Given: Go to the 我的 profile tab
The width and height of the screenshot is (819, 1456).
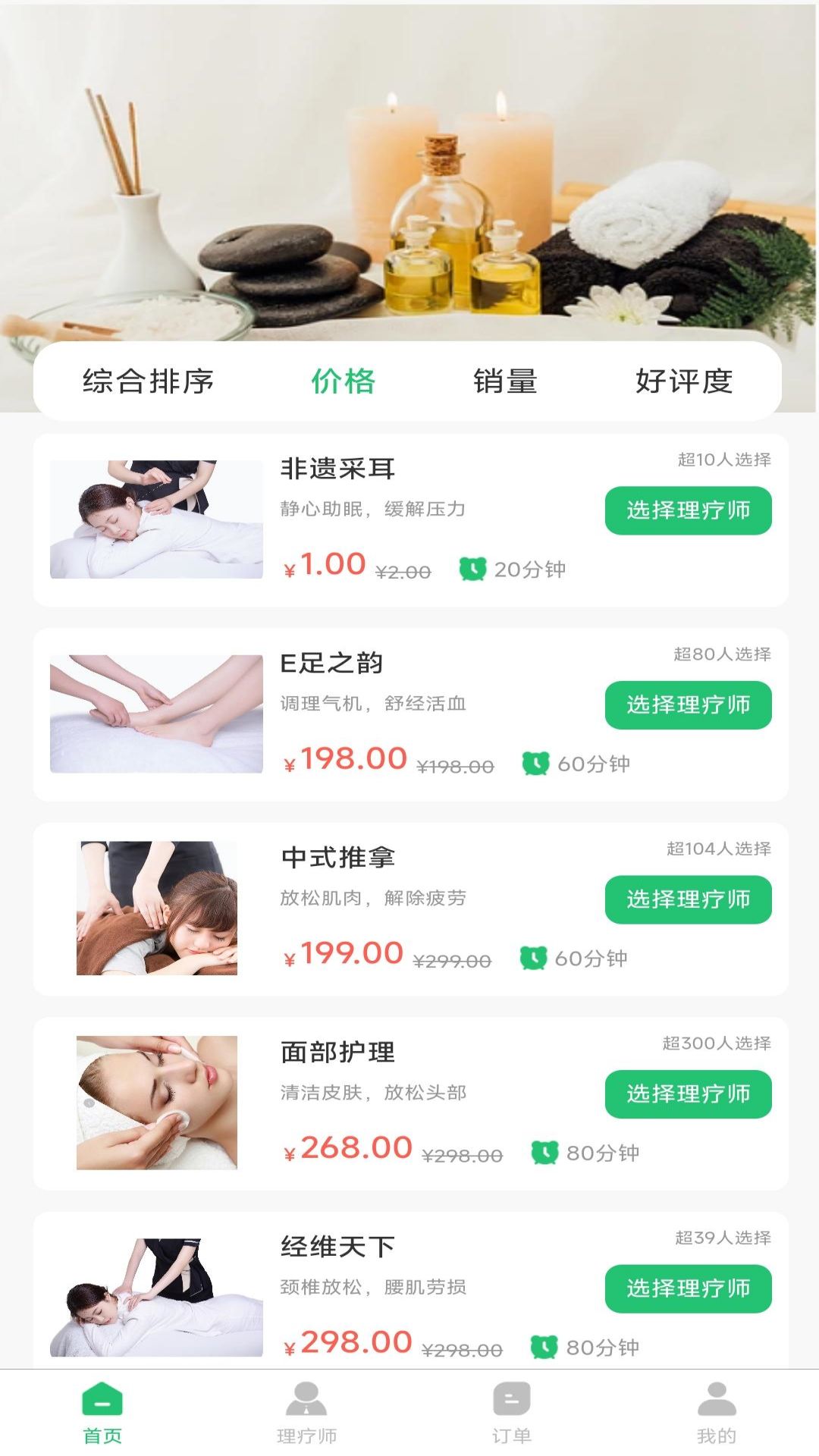Looking at the screenshot, I should point(717,1413).
